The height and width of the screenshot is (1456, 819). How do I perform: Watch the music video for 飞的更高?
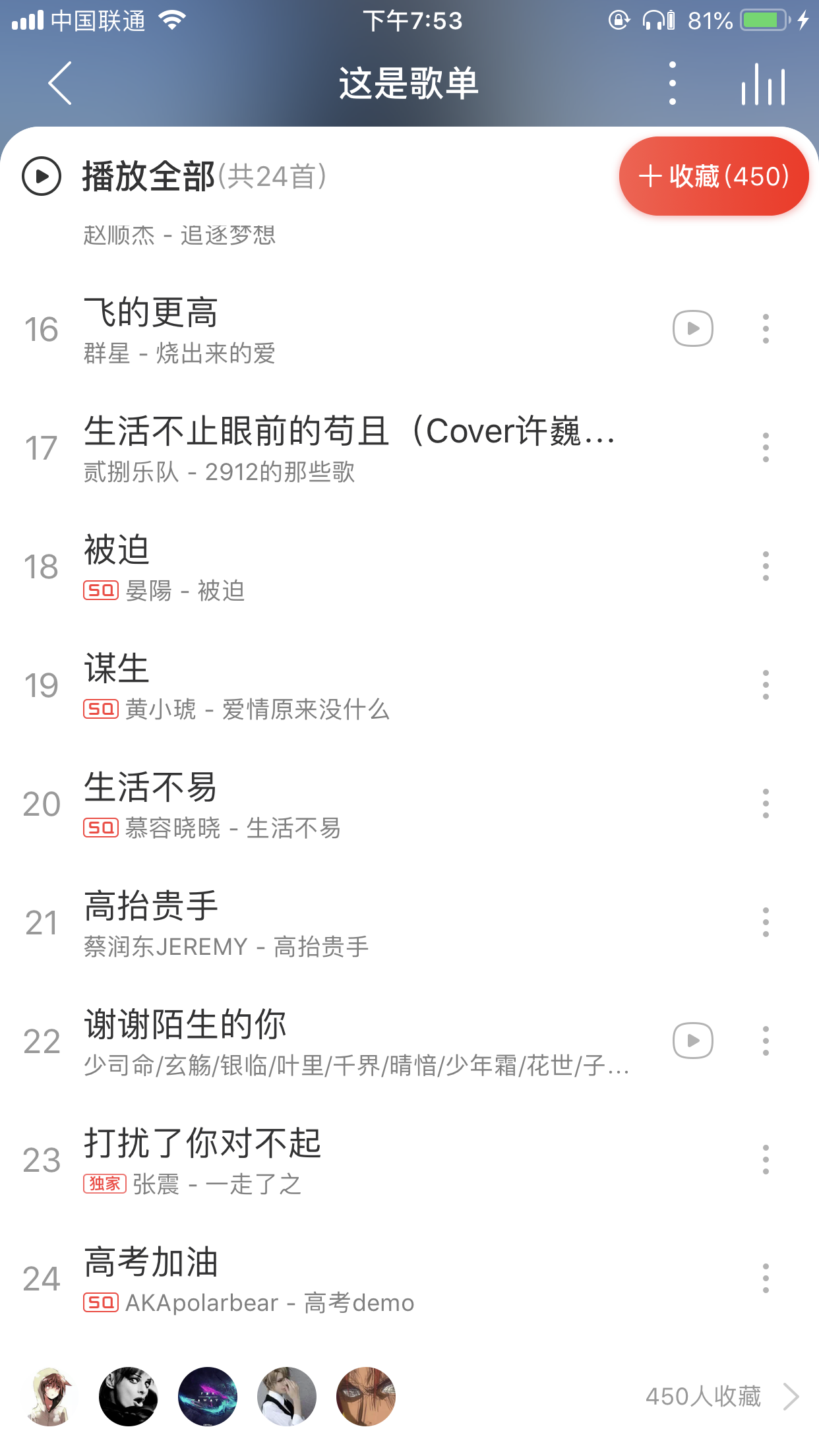point(692,328)
